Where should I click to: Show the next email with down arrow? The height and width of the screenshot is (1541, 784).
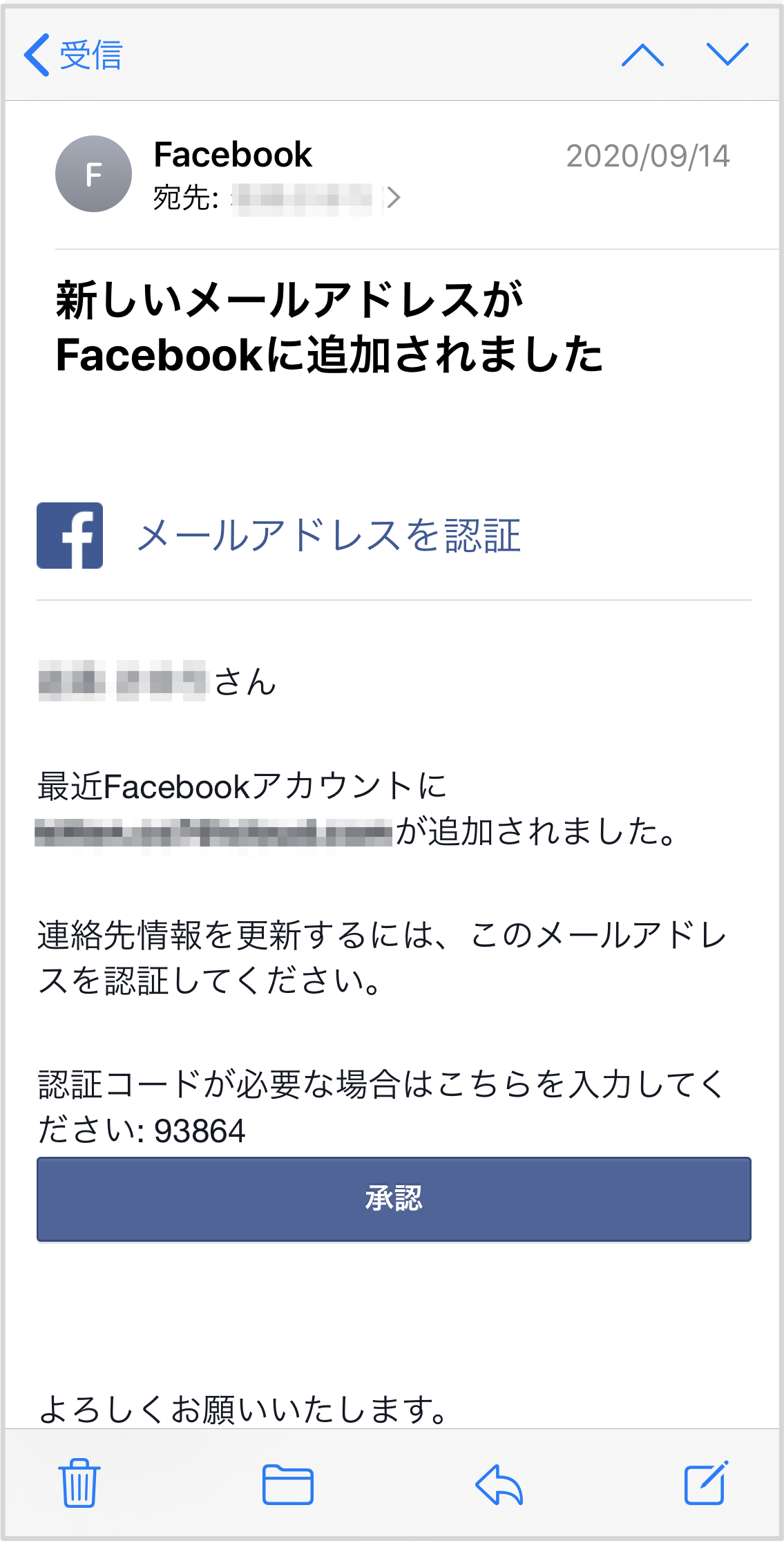pos(727,54)
